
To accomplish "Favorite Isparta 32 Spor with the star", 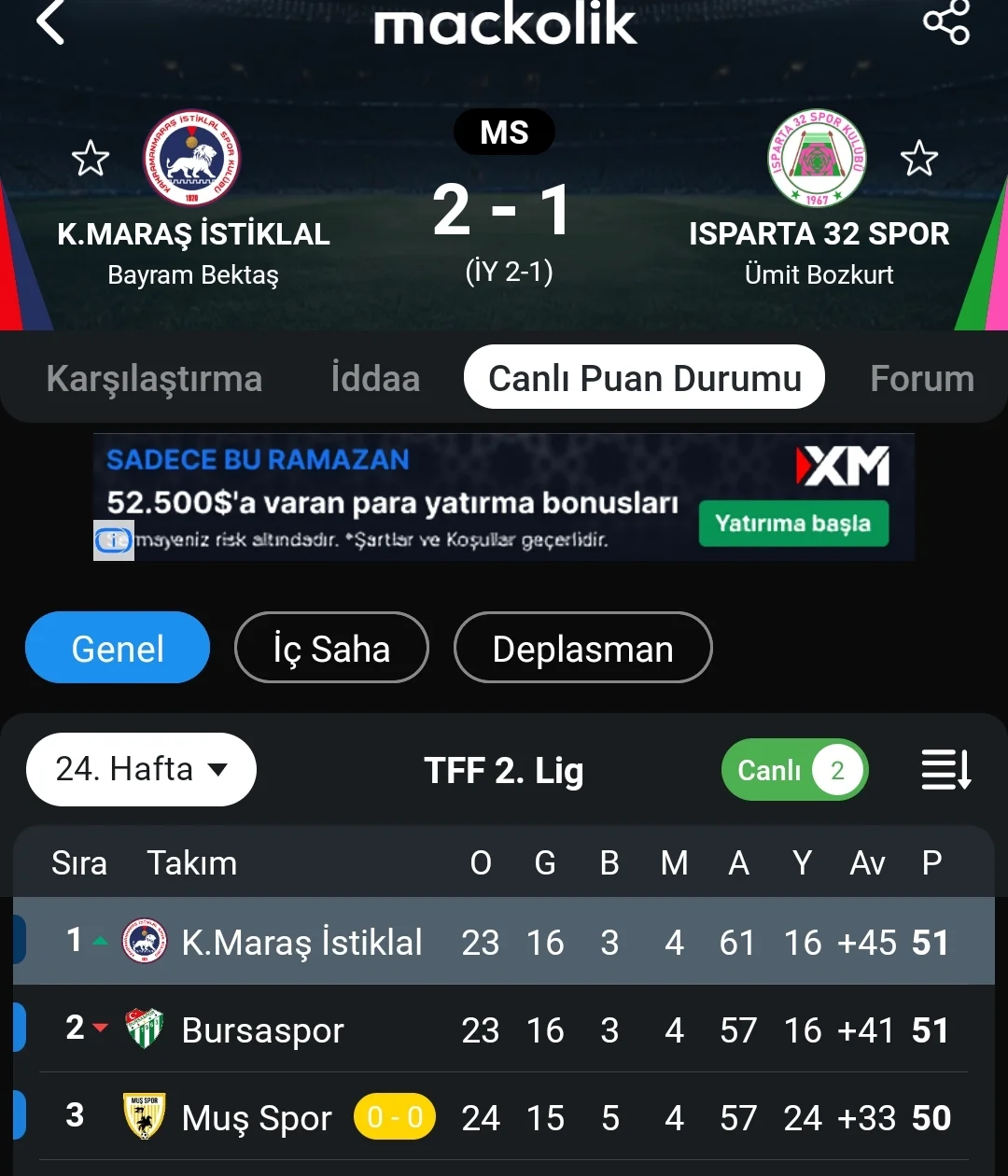I will click(x=918, y=159).
